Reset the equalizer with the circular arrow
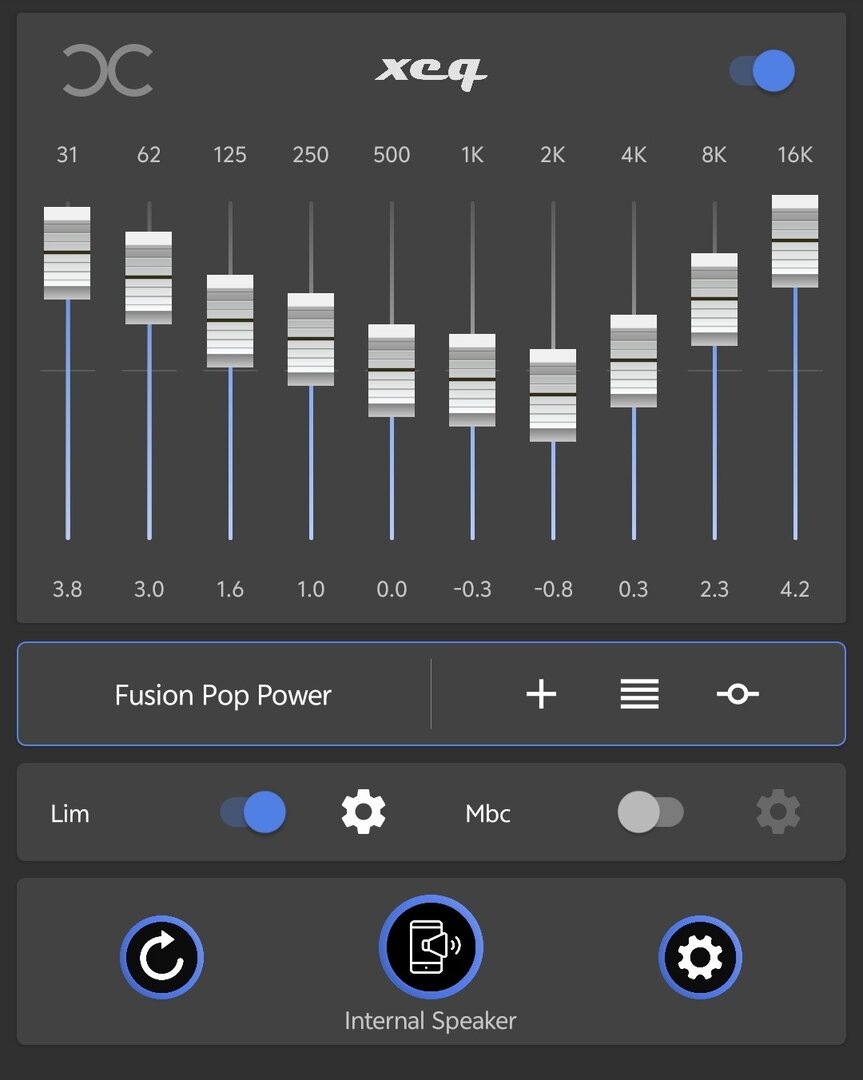Image resolution: width=863 pixels, height=1080 pixels. click(x=162, y=958)
